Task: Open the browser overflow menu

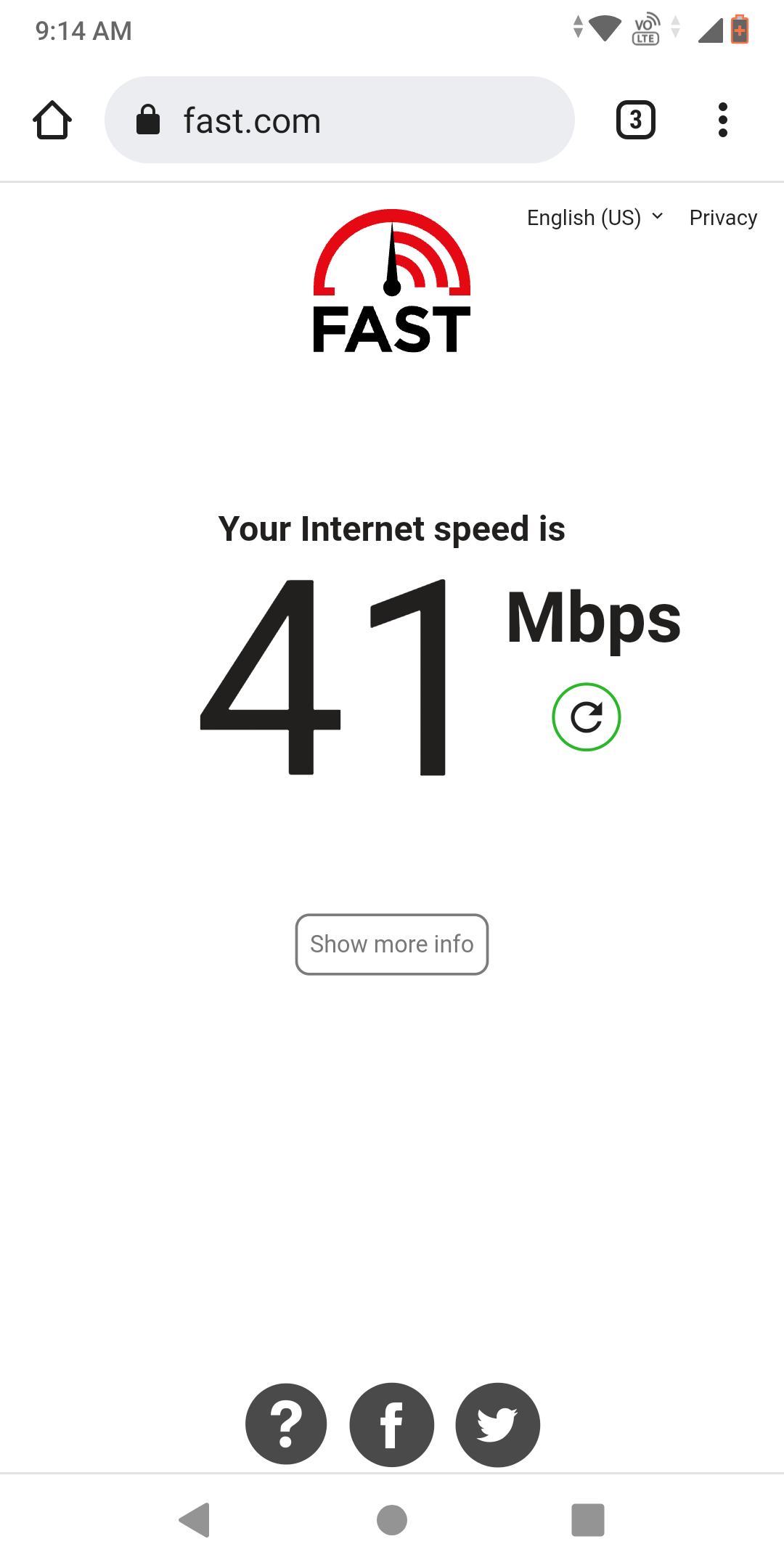Action: click(722, 120)
